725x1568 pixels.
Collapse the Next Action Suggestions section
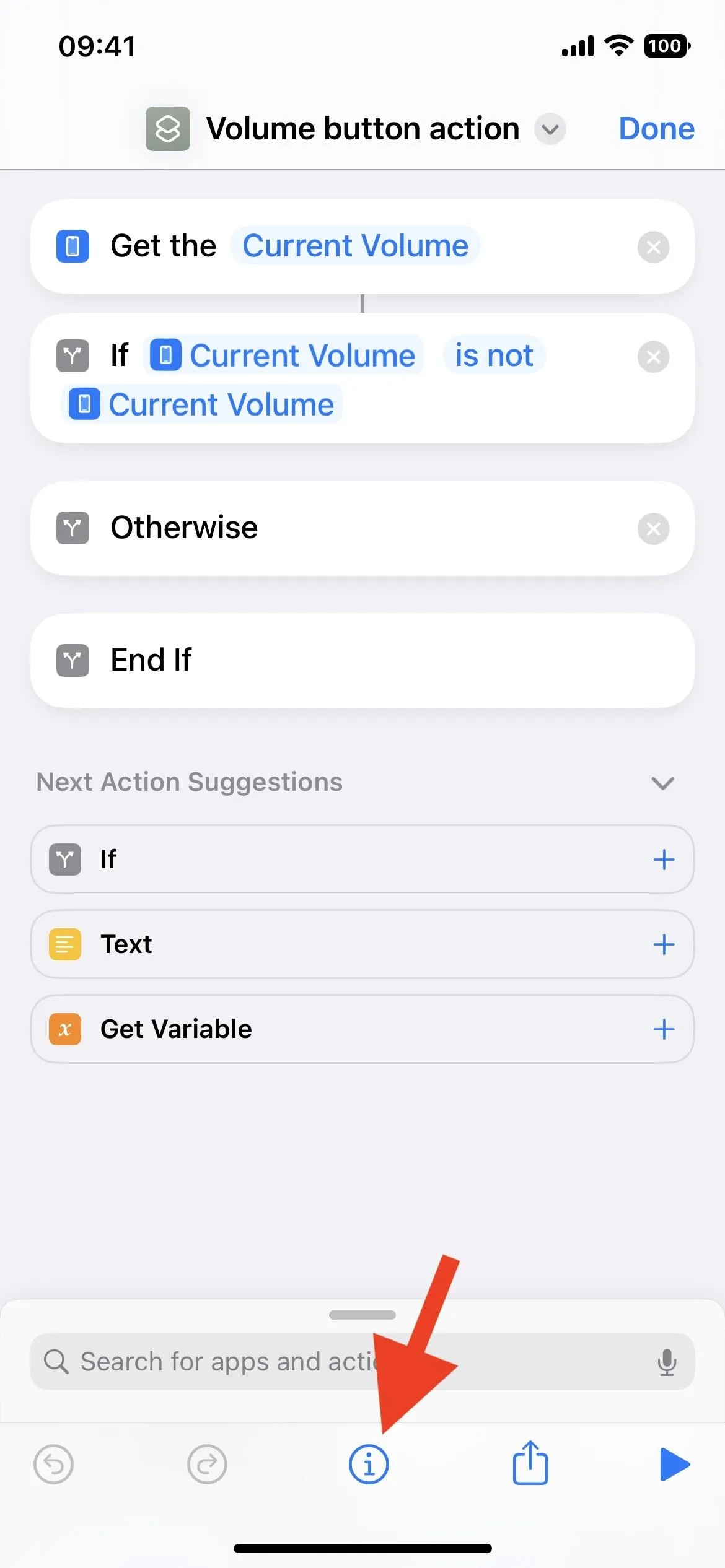click(x=662, y=783)
